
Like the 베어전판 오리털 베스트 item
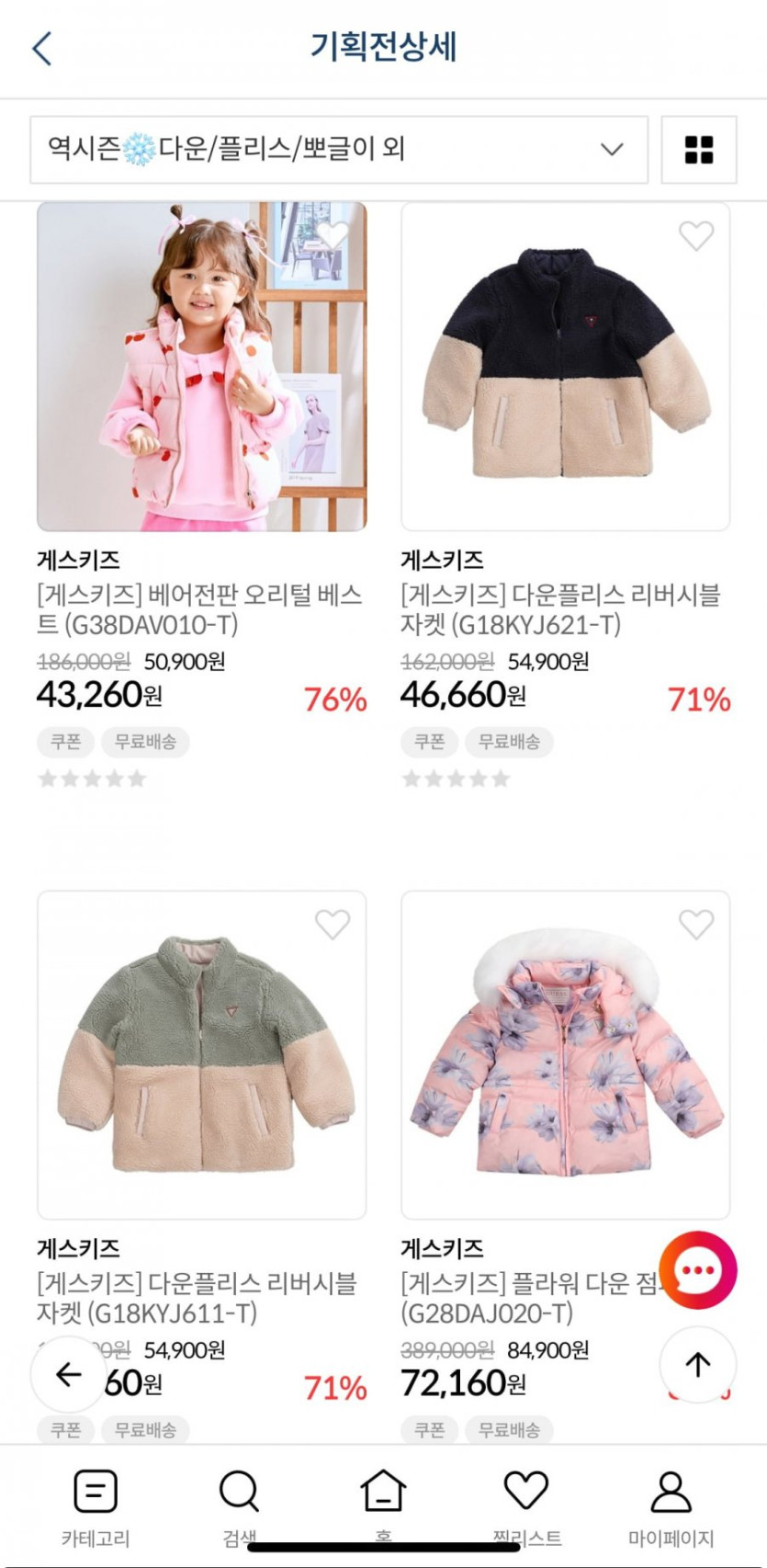coord(333,236)
